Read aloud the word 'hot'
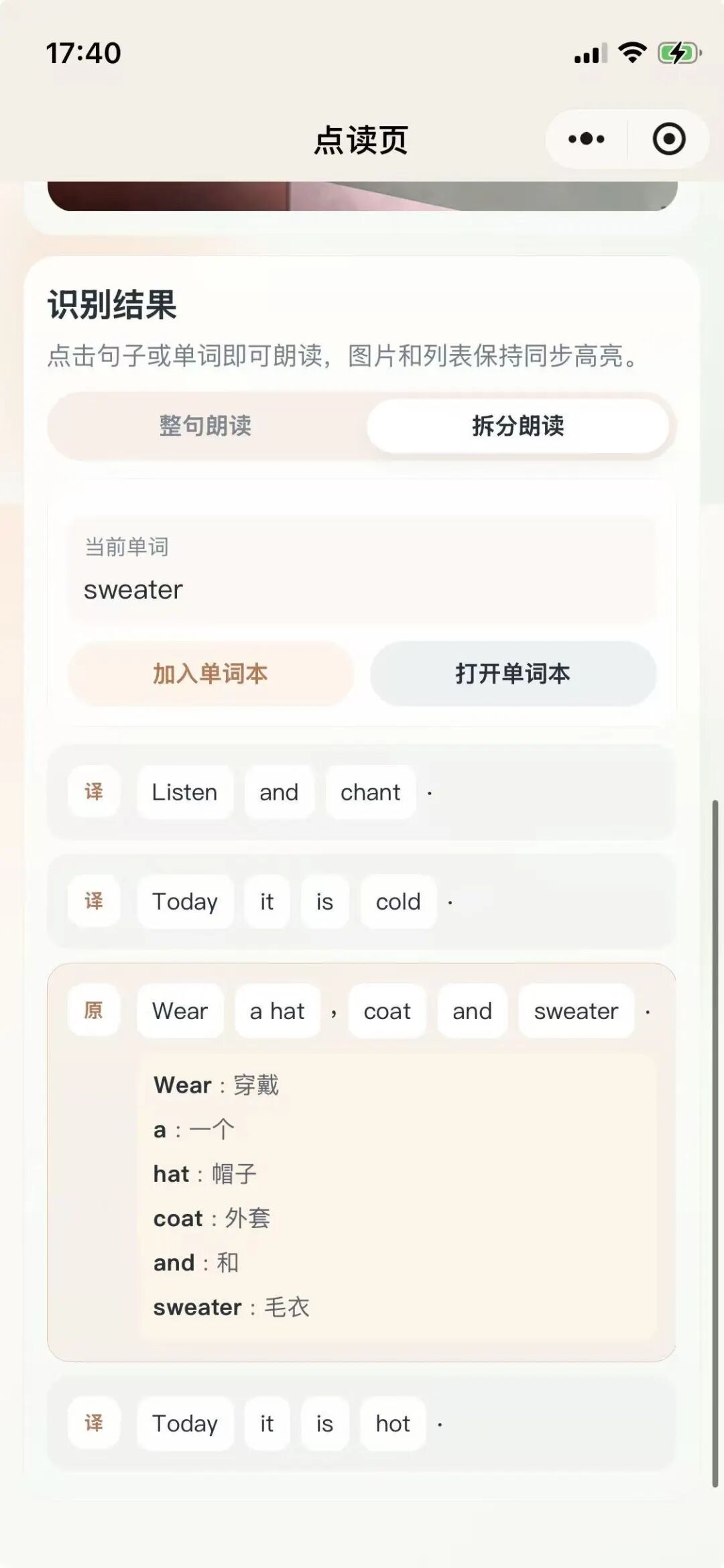This screenshot has width=724, height=1568. (x=392, y=1423)
